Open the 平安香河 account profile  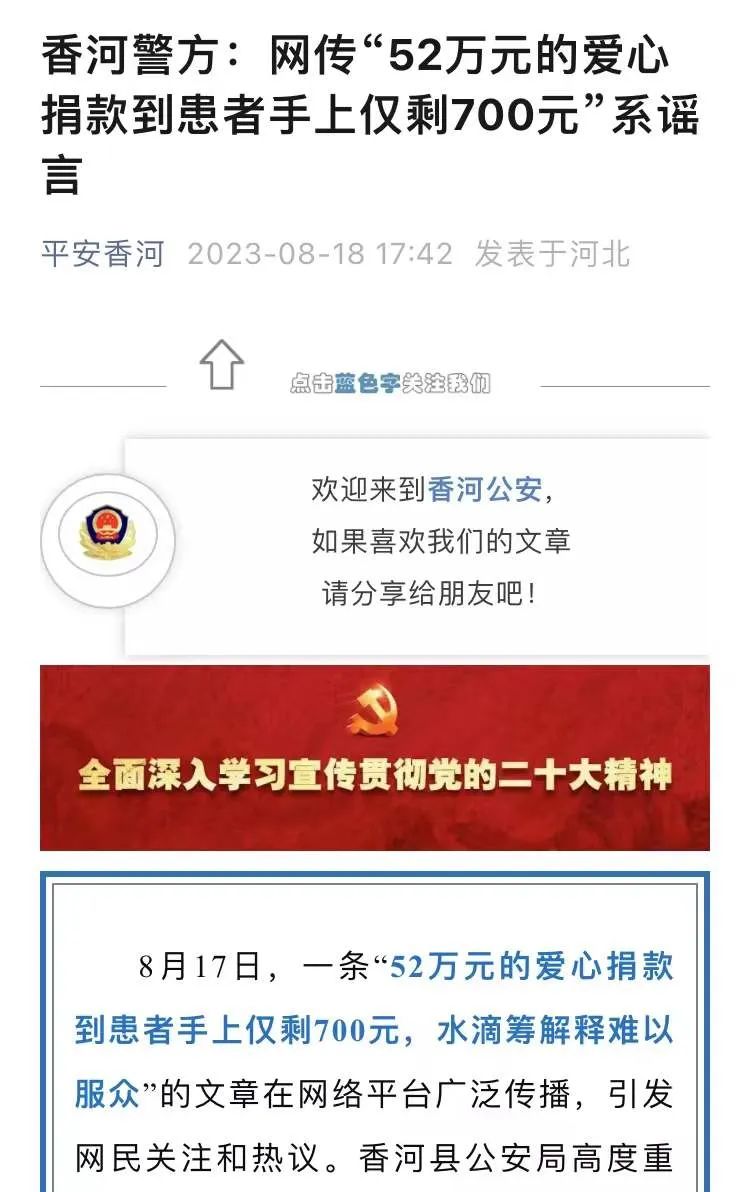pos(102,253)
